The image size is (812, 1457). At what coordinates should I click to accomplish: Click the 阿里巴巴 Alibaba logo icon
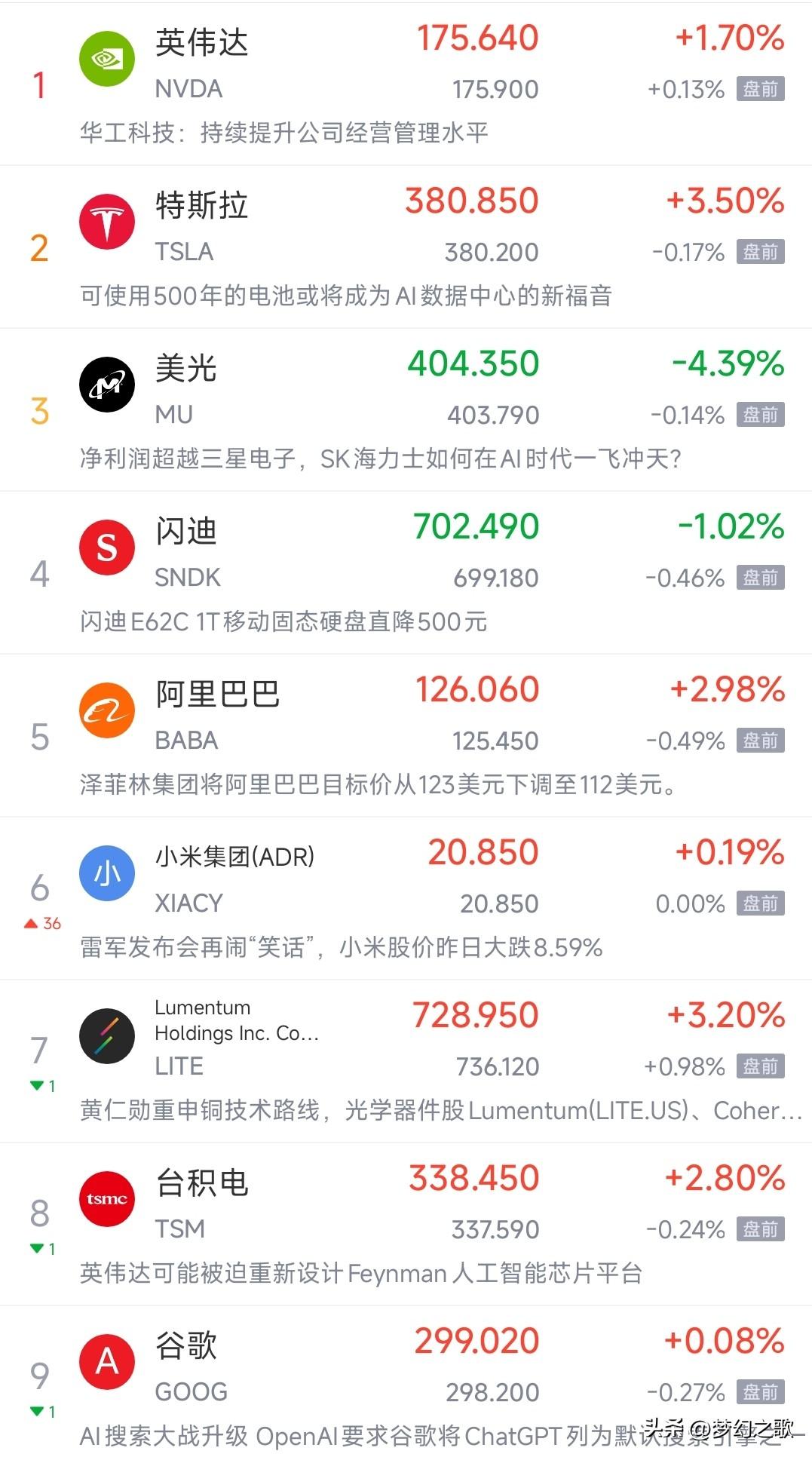[106, 709]
